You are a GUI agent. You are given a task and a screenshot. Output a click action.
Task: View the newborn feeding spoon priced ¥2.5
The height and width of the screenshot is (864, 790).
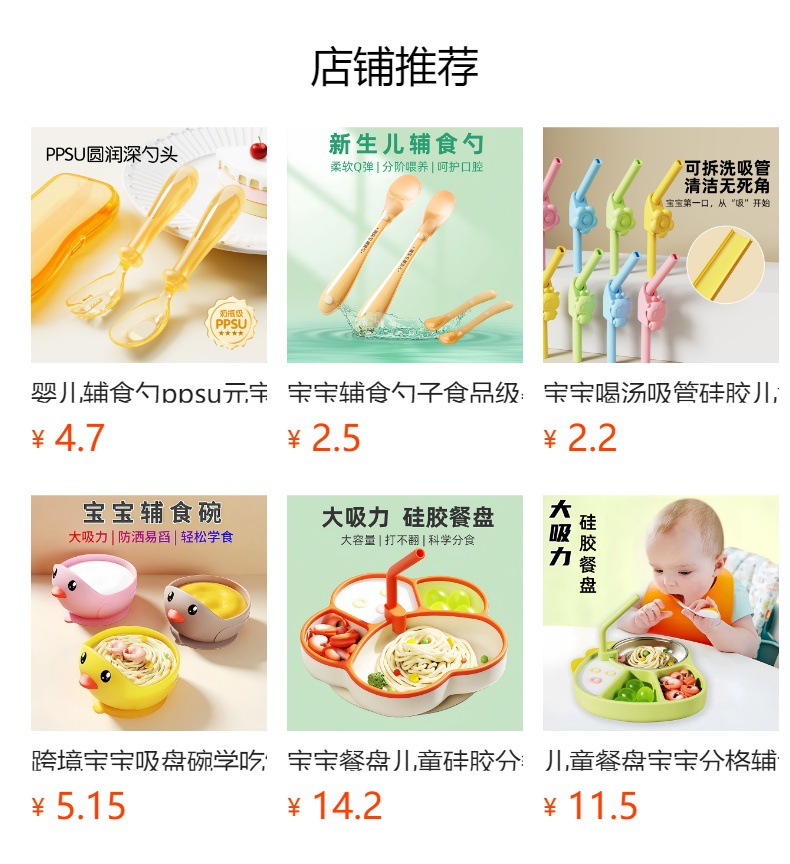tap(404, 245)
